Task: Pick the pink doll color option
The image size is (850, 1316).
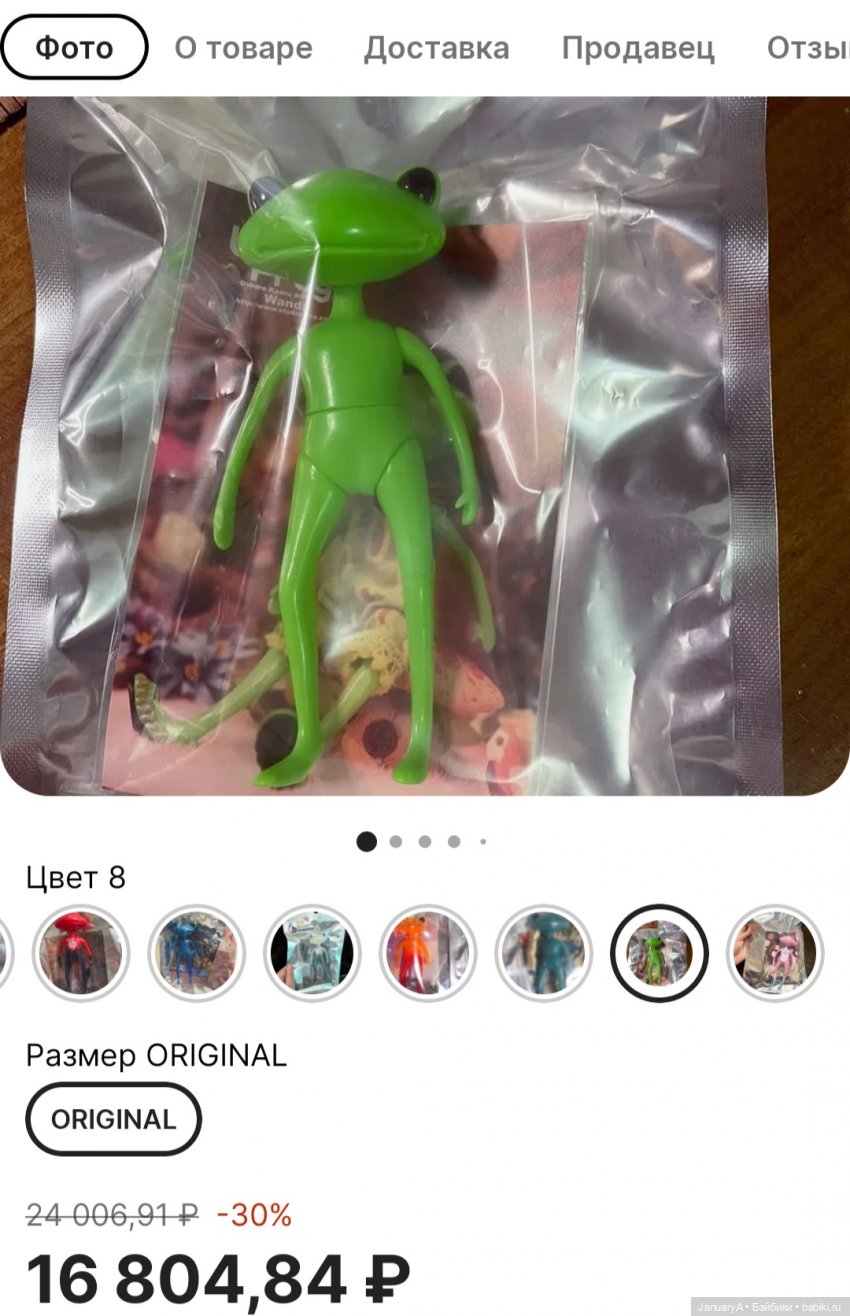Action: [x=775, y=953]
